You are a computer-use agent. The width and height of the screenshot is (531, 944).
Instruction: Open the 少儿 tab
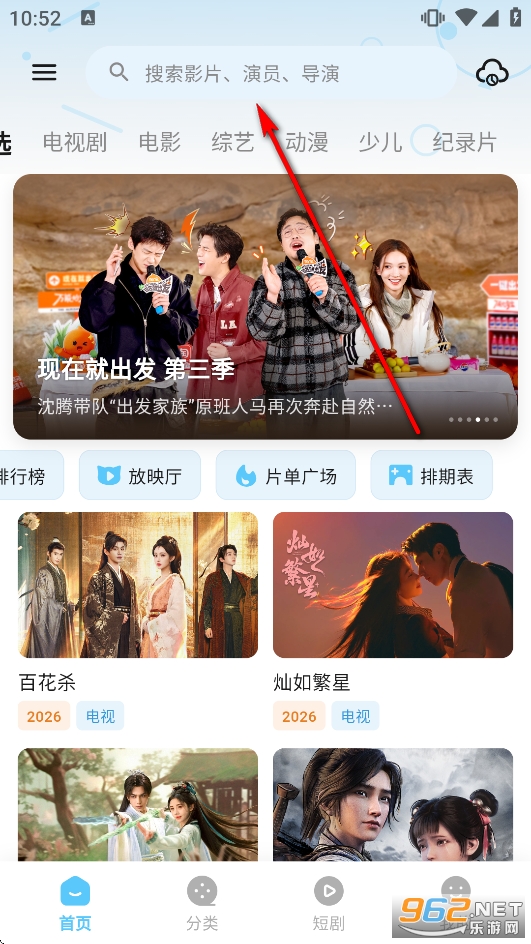[x=380, y=142]
